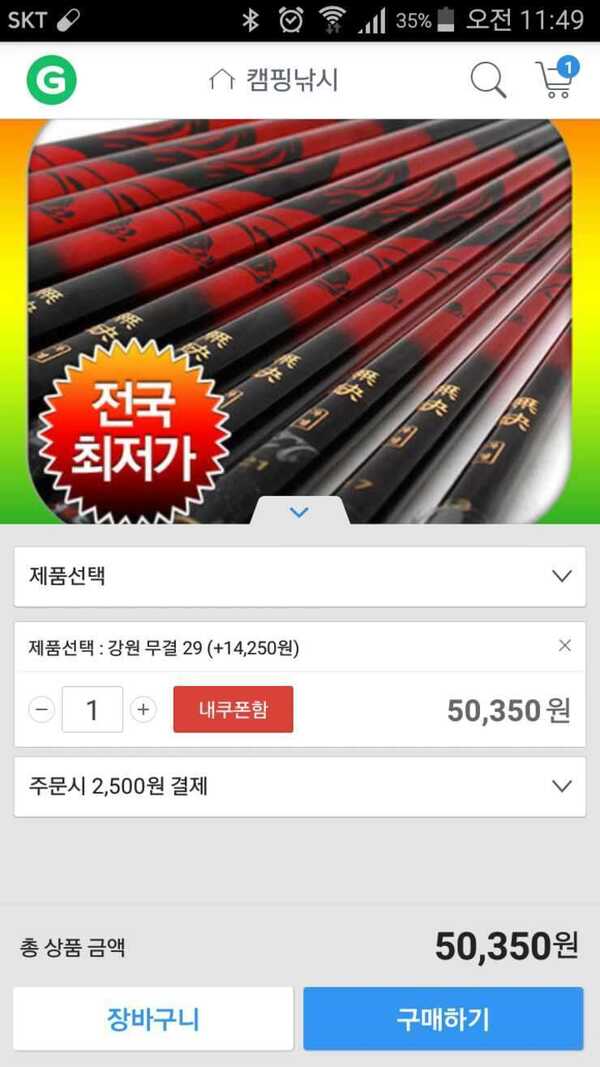Remove the selected 강원 무결 29 option
This screenshot has height=1067, width=600.
click(x=565, y=646)
